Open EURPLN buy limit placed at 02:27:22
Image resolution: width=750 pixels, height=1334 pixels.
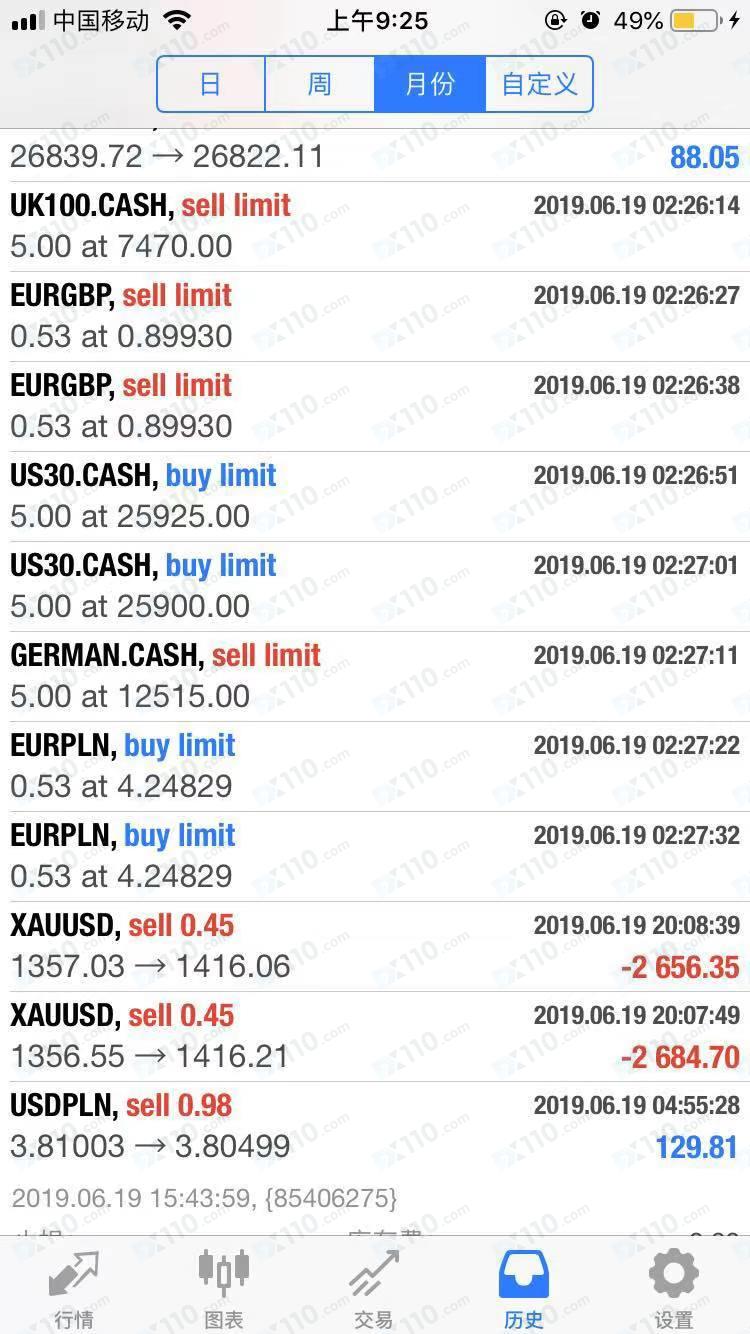pos(374,766)
